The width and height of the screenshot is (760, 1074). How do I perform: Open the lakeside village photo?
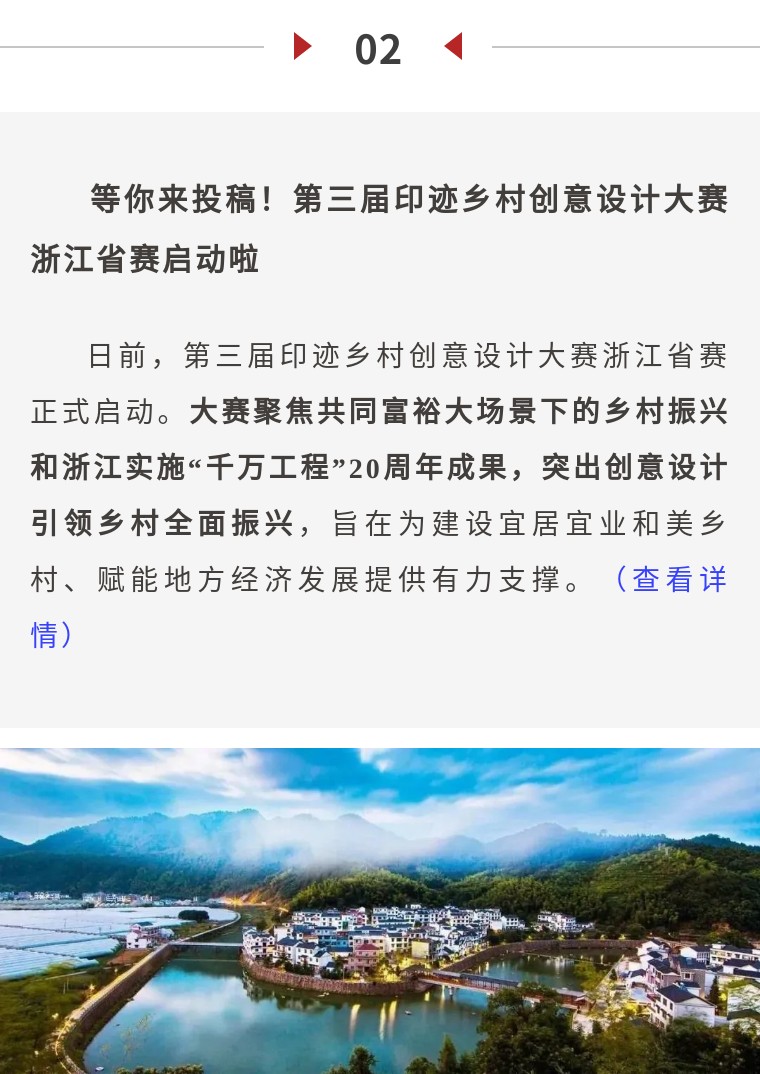point(380,910)
